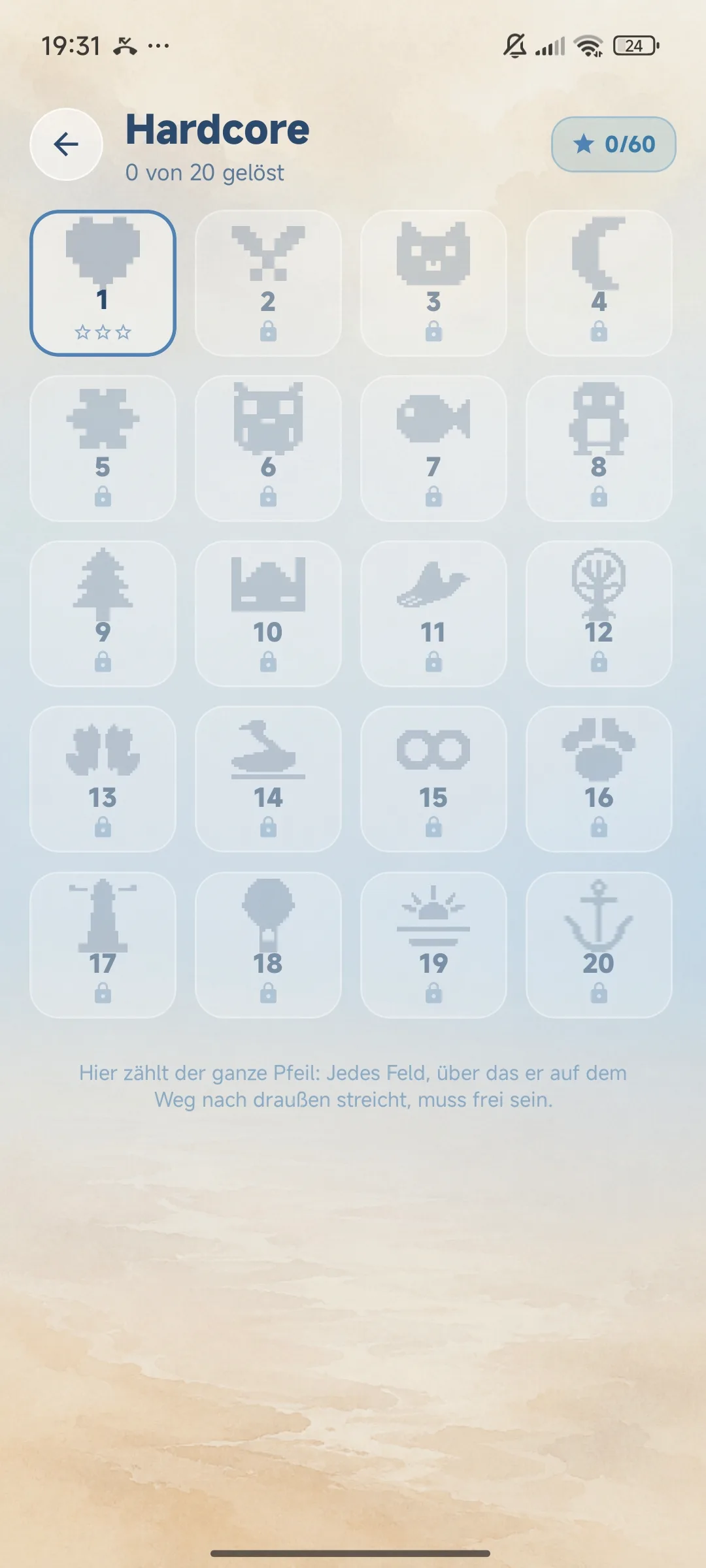The image size is (706, 1568).
Task: Tap locked level 5 tile
Action: coord(103,448)
